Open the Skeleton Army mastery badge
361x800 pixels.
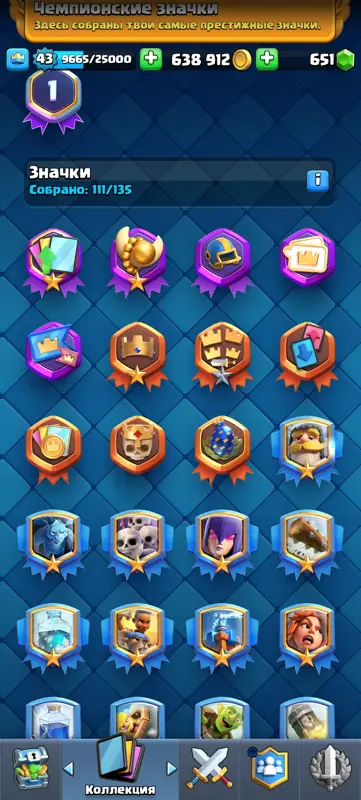[x=138, y=543]
